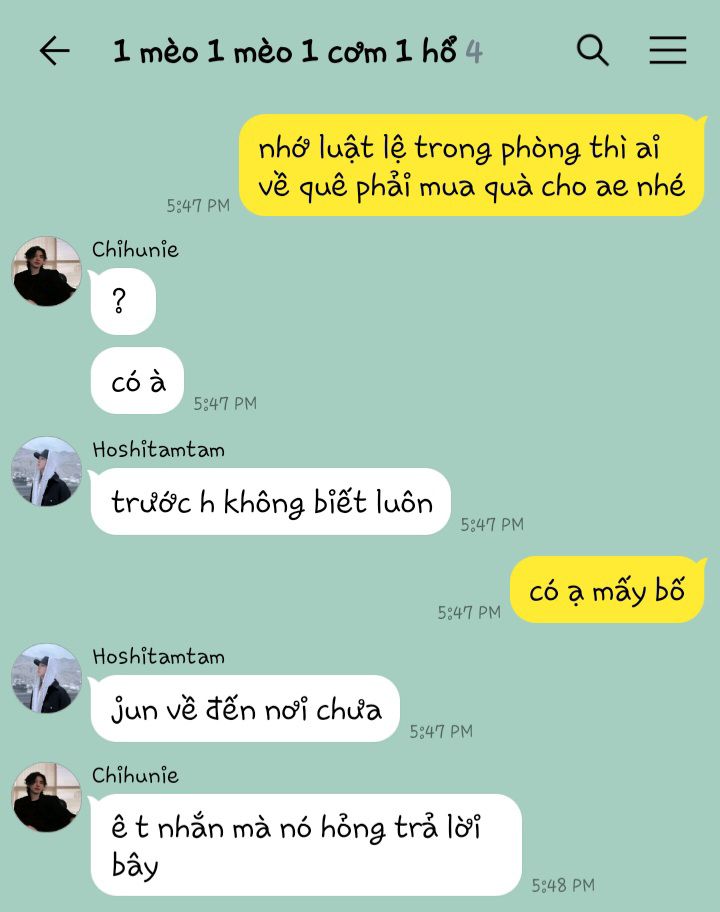Viewport: 720px width, 912px height.
Task: Tap Hoshitamtam's avatar next to "jun về đến nơi chưa"
Action: coord(46,678)
